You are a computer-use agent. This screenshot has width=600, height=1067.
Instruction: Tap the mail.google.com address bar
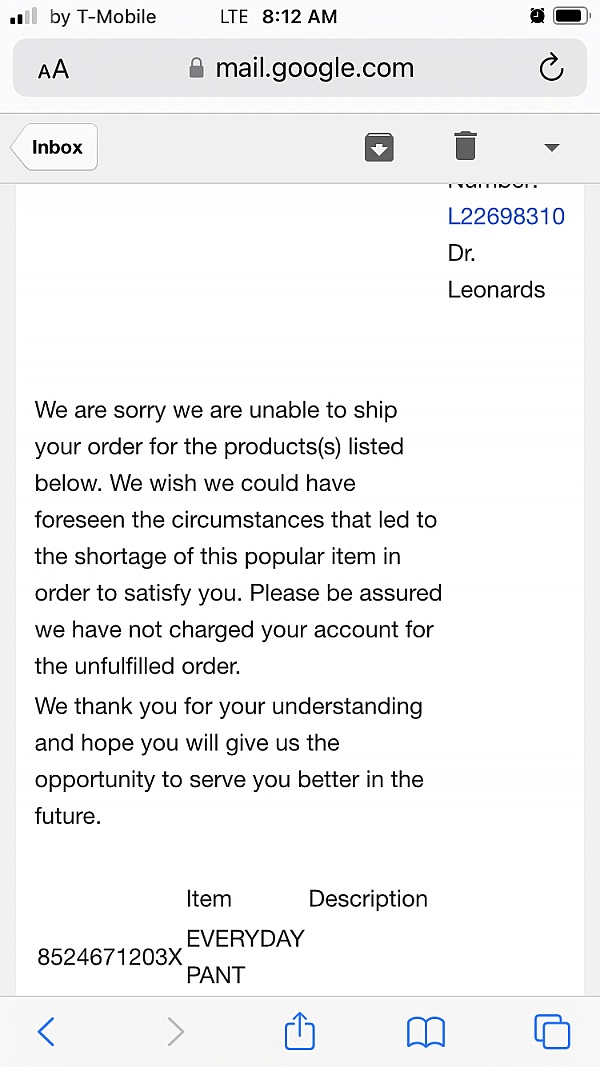click(300, 68)
